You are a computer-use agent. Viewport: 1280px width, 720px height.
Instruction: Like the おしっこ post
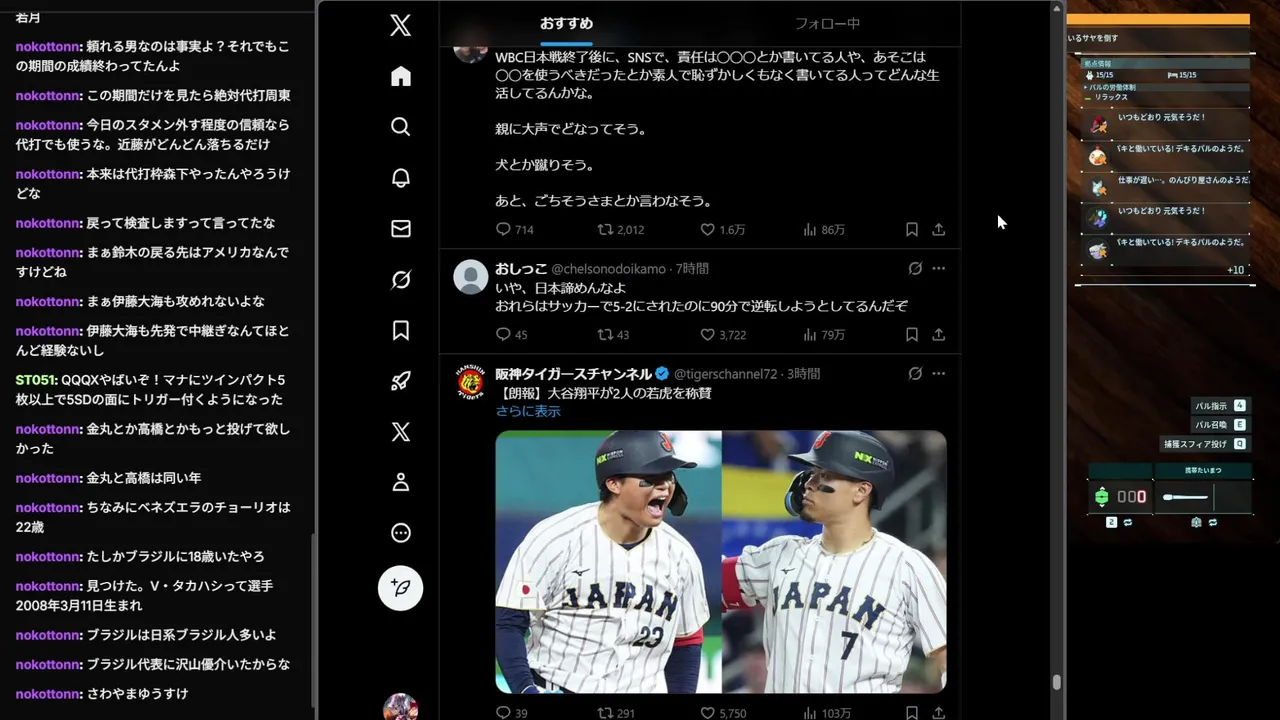tap(708, 335)
